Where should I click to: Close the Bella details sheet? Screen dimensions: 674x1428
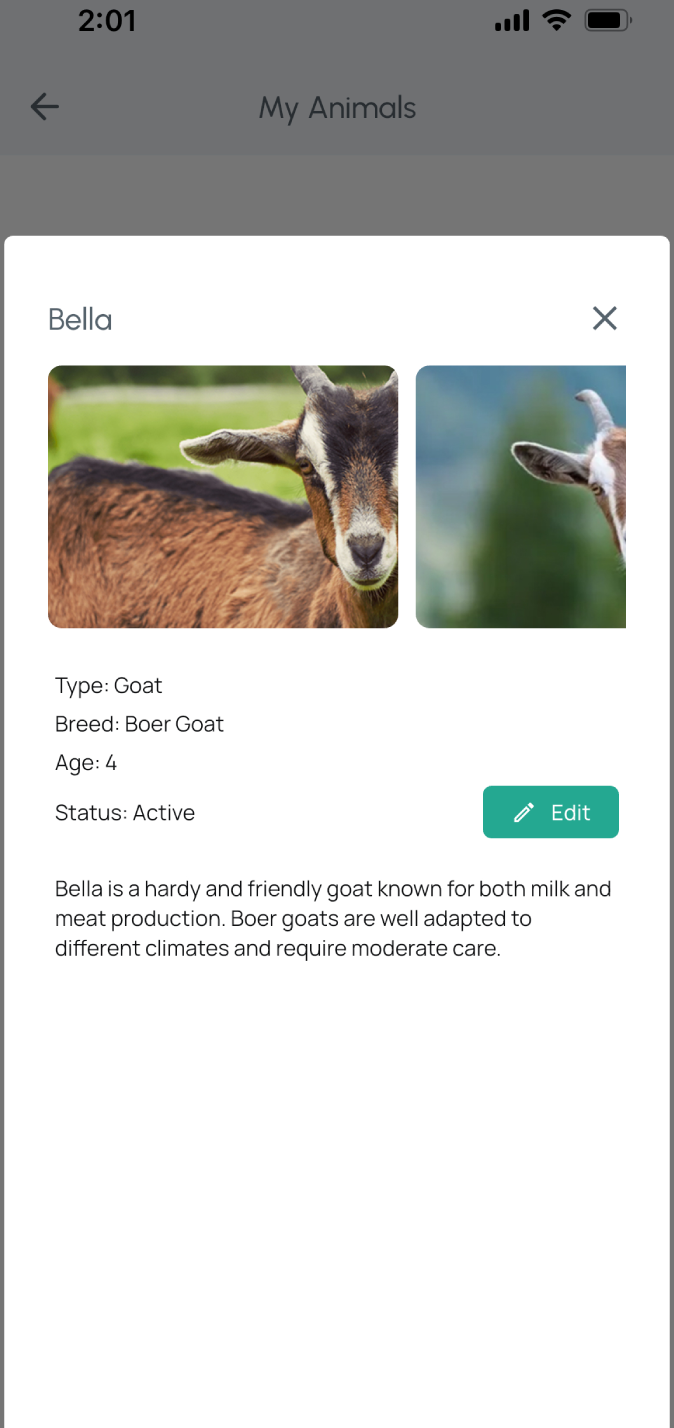click(x=604, y=319)
